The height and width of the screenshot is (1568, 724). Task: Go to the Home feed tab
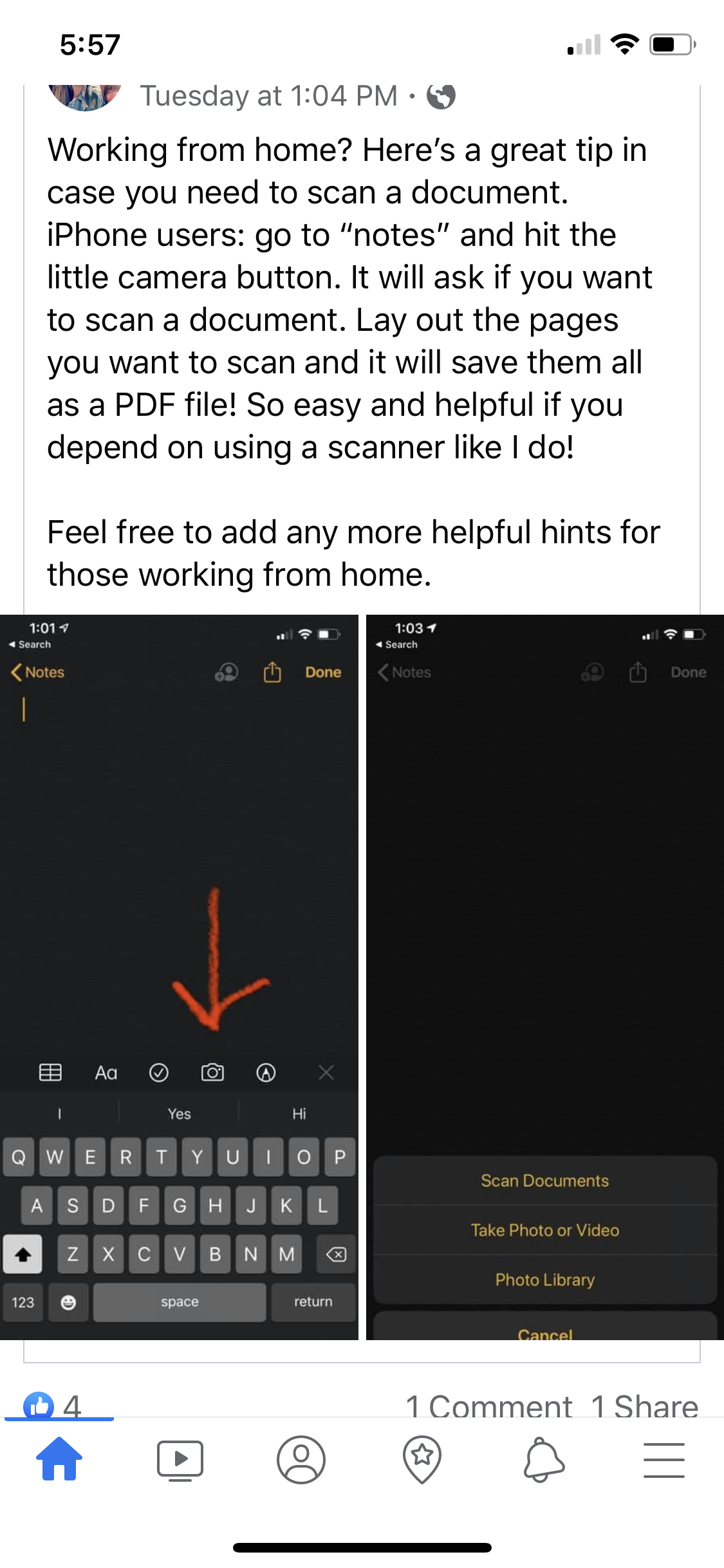(x=59, y=1459)
